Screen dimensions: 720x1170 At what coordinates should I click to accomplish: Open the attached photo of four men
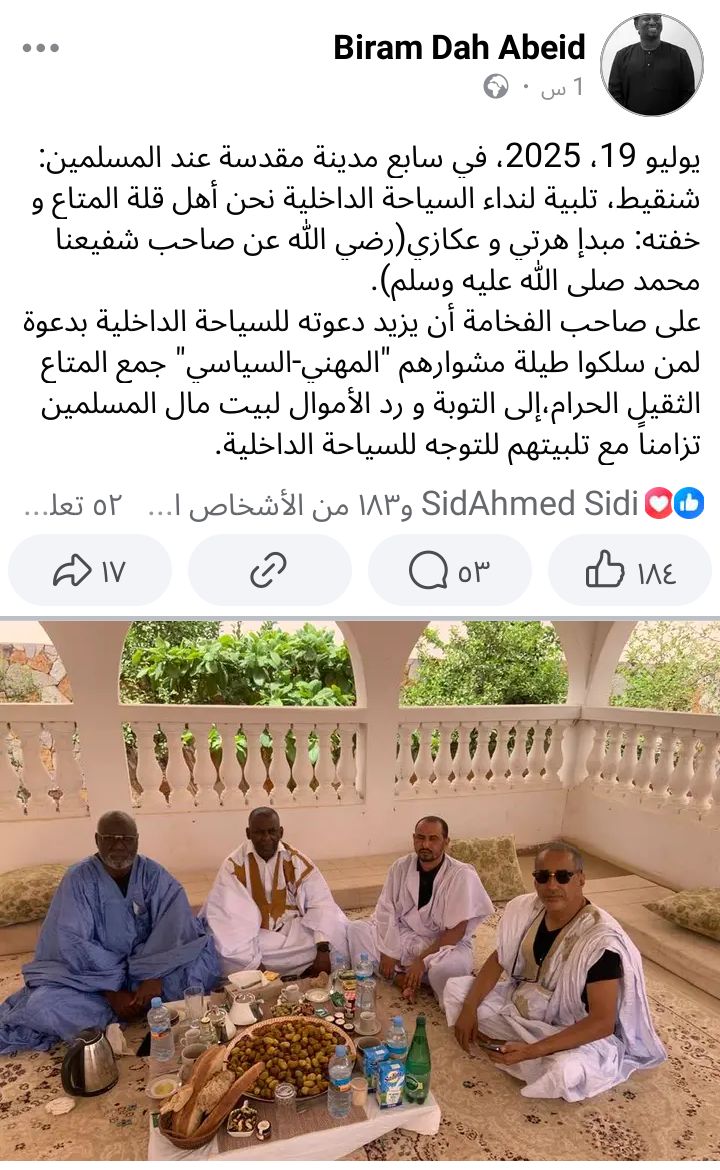[x=360, y=890]
